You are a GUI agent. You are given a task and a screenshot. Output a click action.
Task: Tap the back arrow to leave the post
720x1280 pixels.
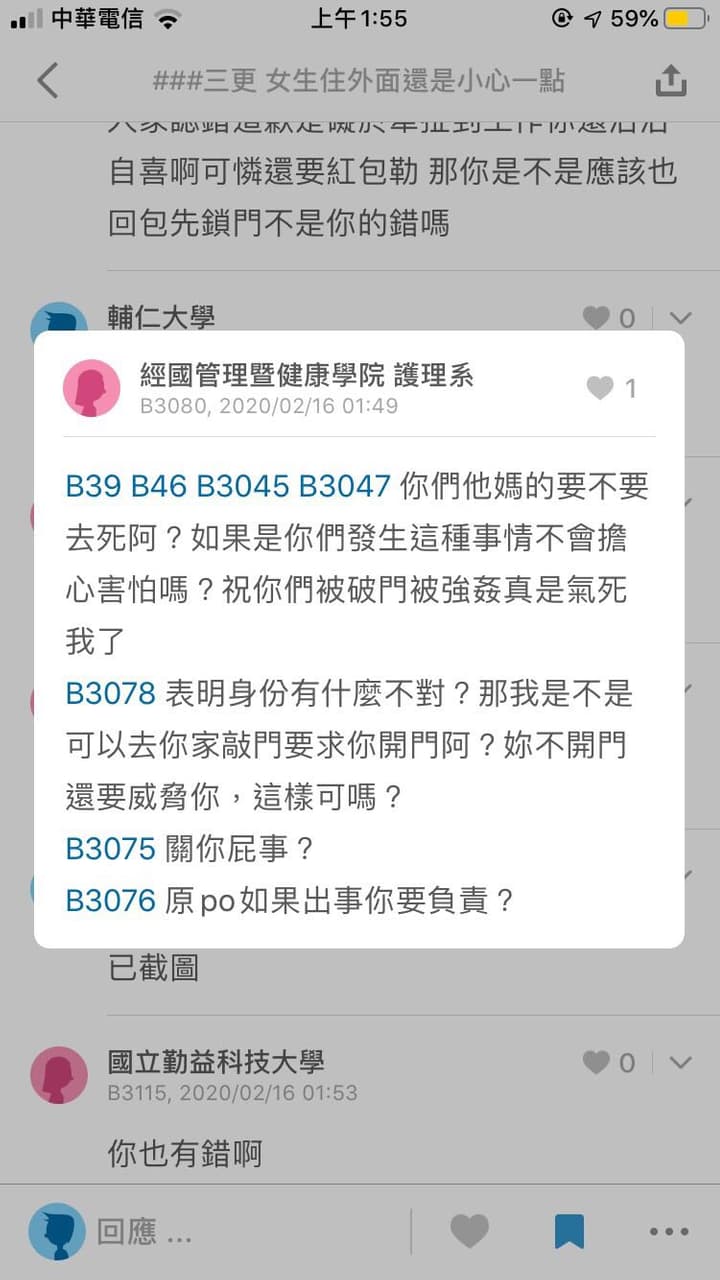point(47,79)
